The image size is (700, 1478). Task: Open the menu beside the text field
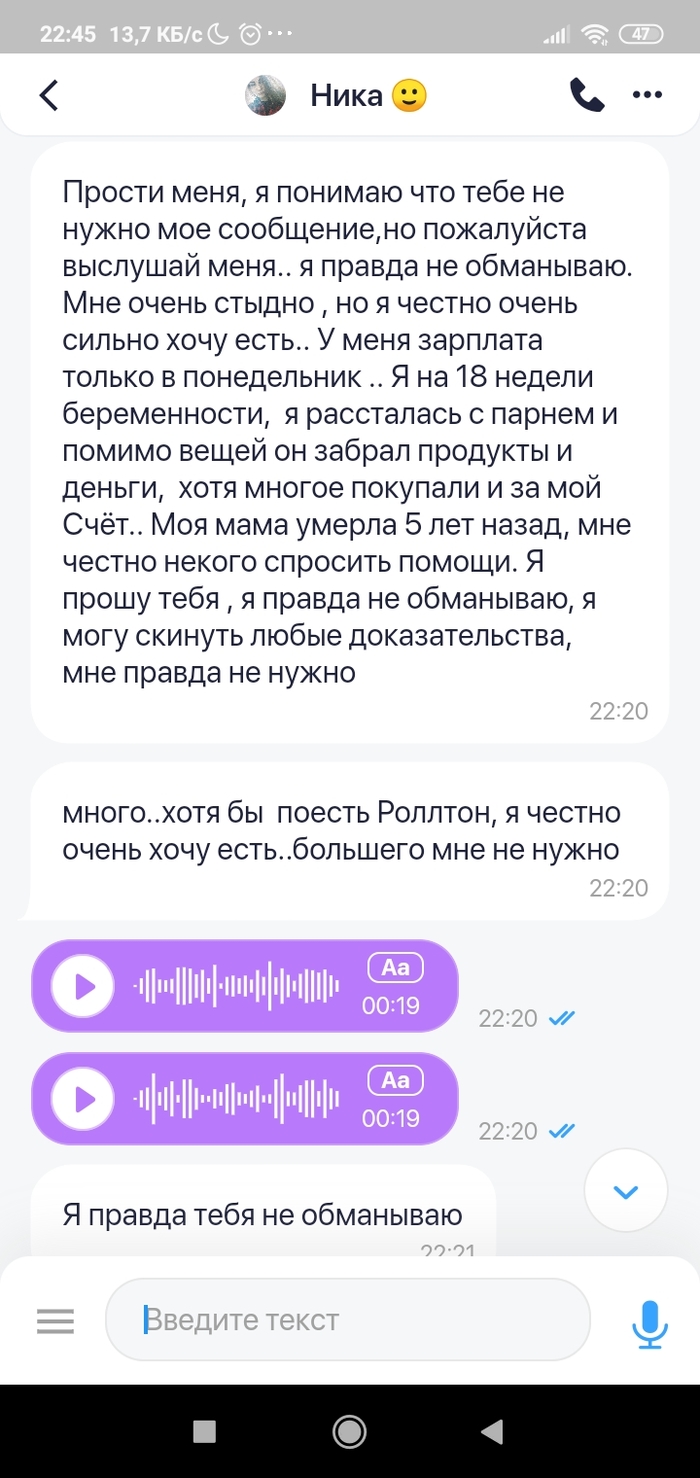[56, 1321]
